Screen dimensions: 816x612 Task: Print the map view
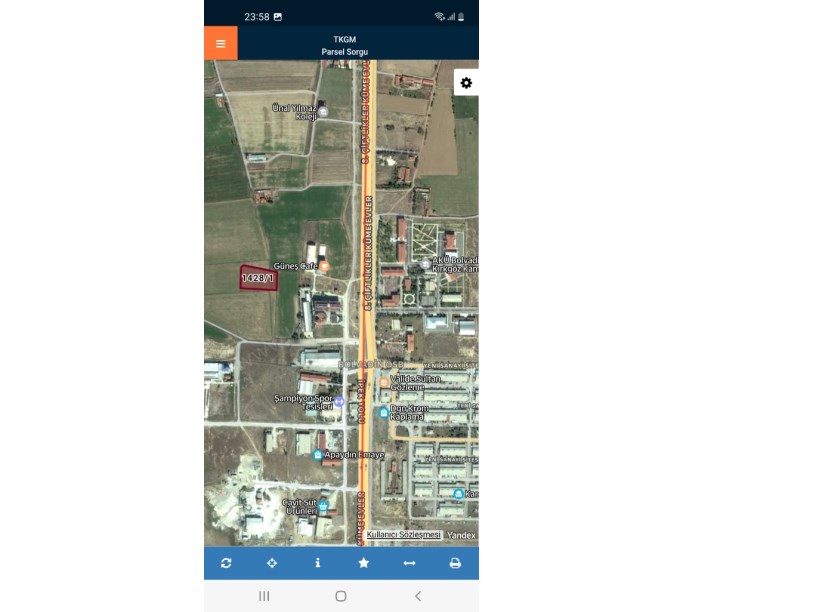455,563
